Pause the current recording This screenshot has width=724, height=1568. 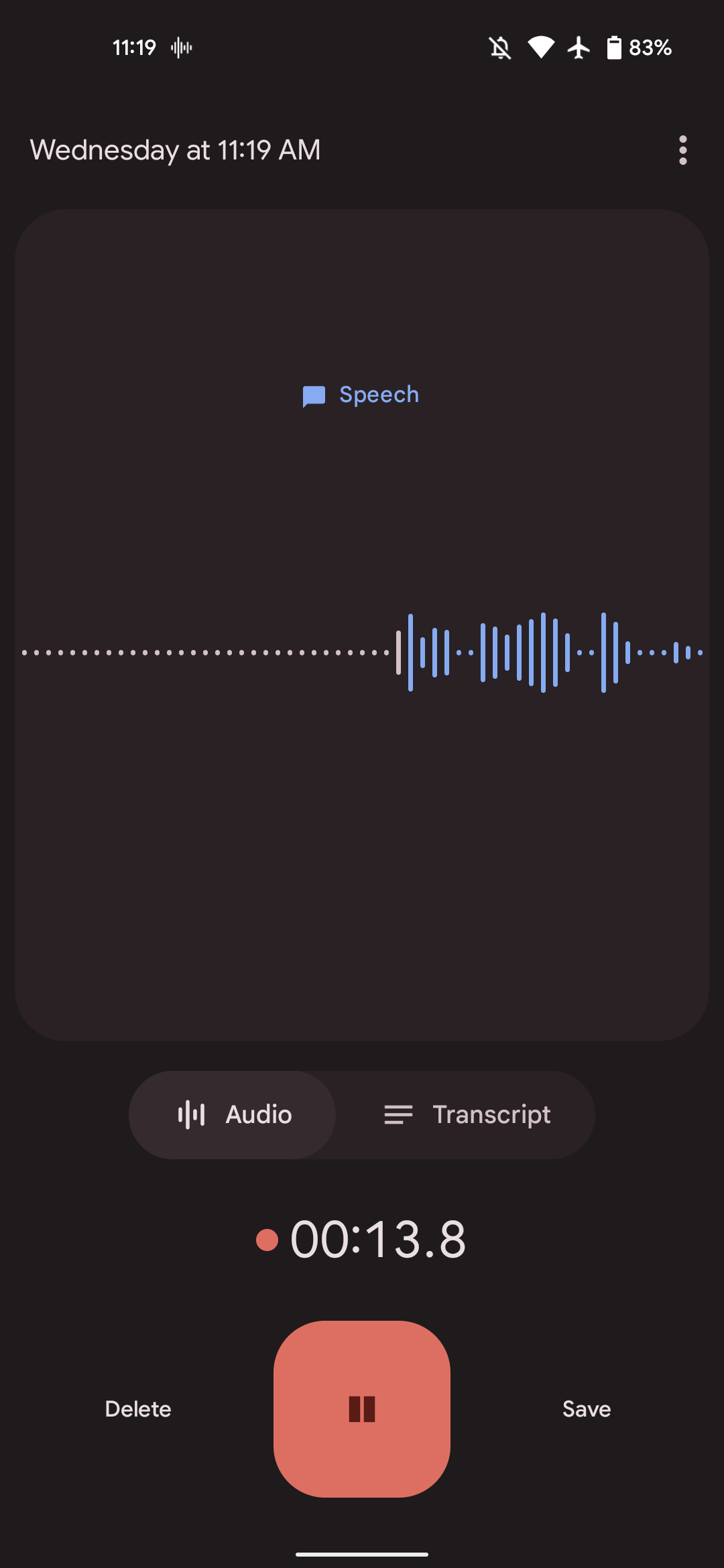[x=362, y=1409]
